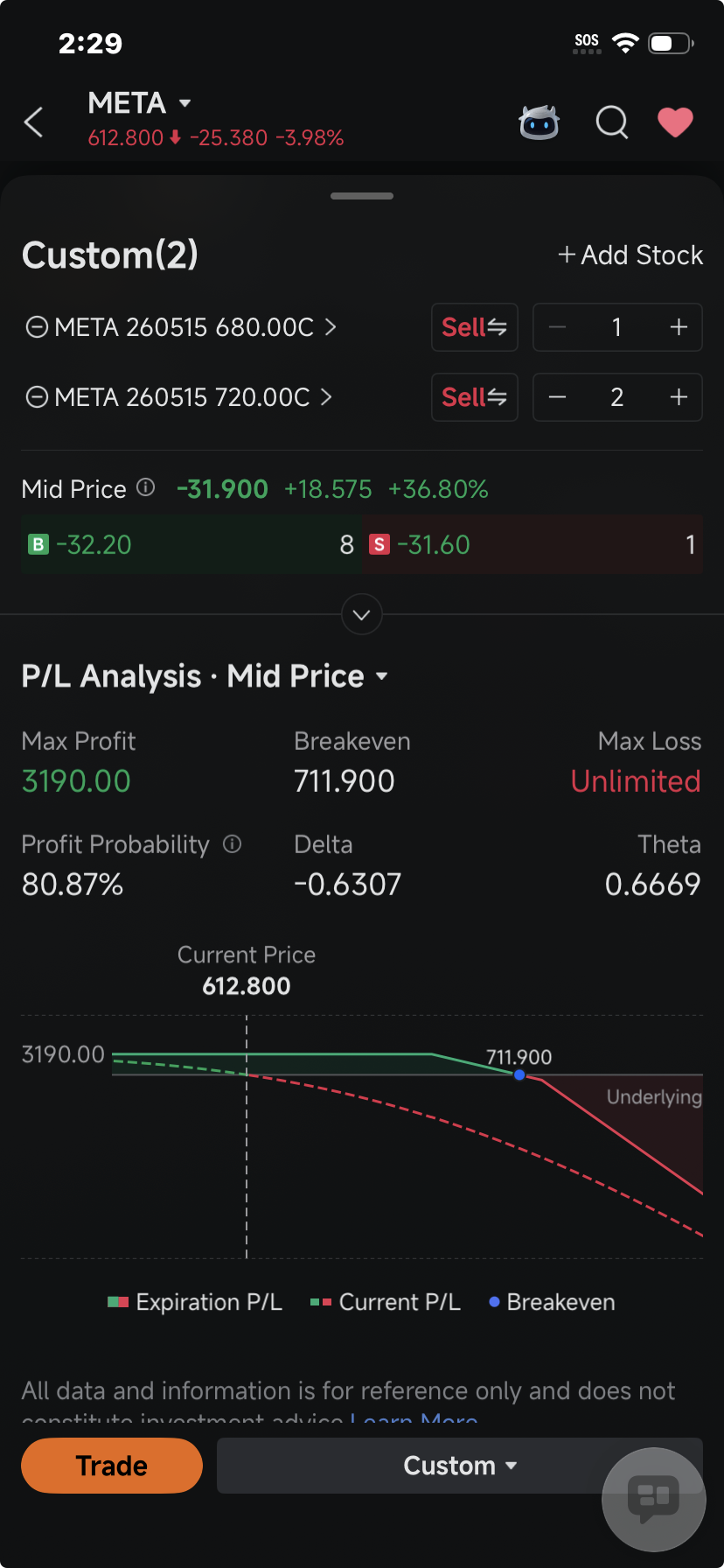
Task: Remove the META 680.00C leg
Action: point(37,327)
